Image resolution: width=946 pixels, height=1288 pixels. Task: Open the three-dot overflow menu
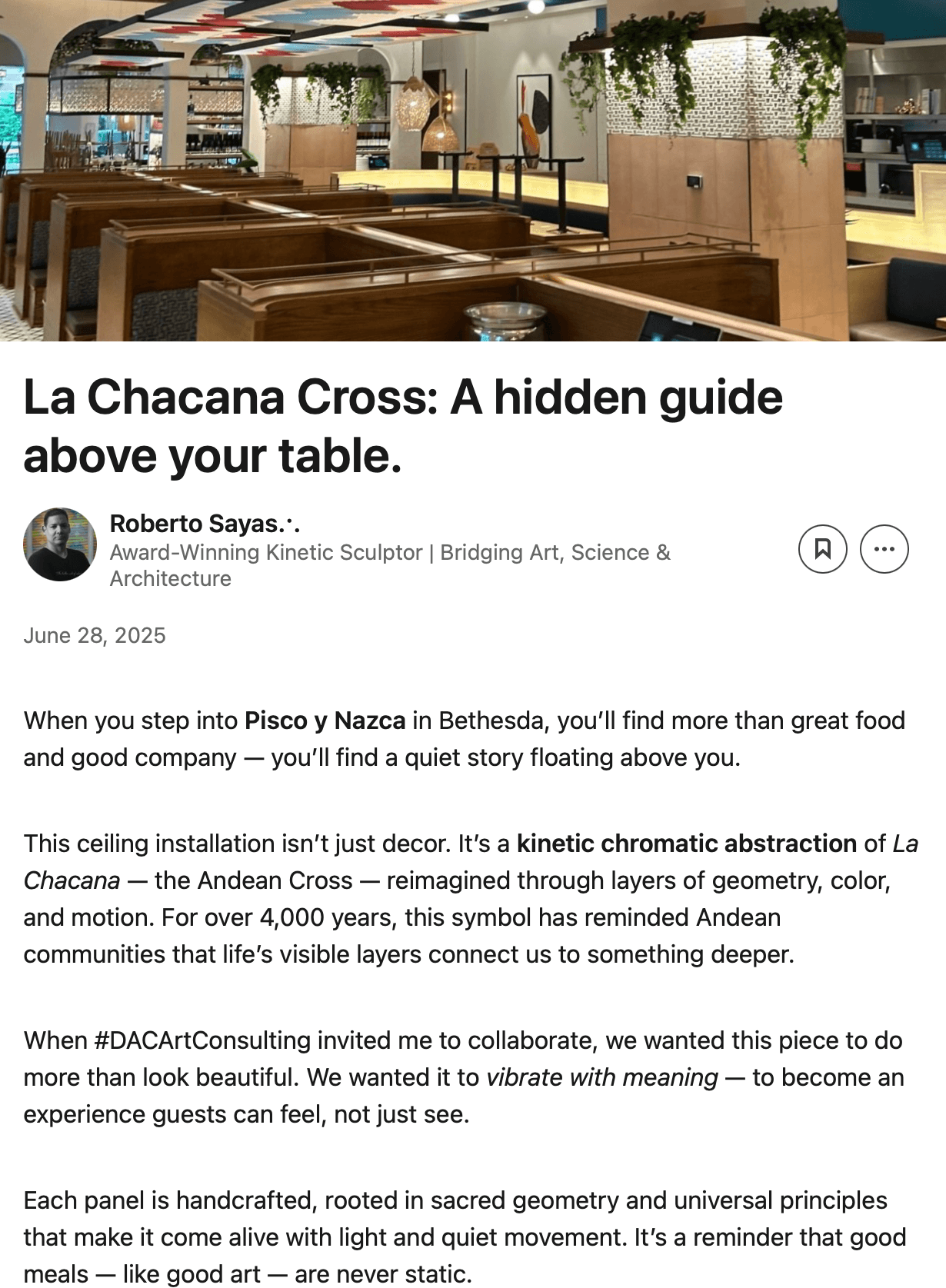click(x=884, y=549)
